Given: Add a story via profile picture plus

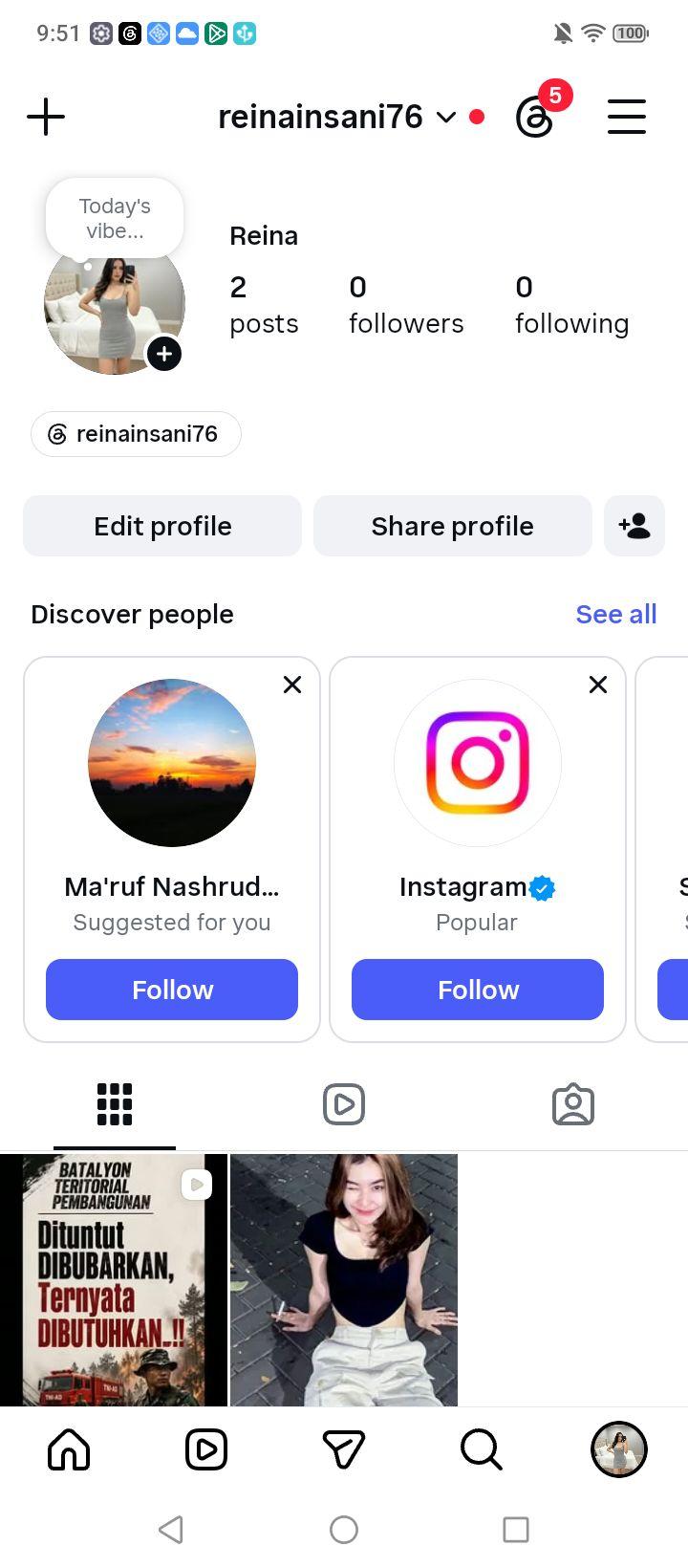Looking at the screenshot, I should (164, 354).
